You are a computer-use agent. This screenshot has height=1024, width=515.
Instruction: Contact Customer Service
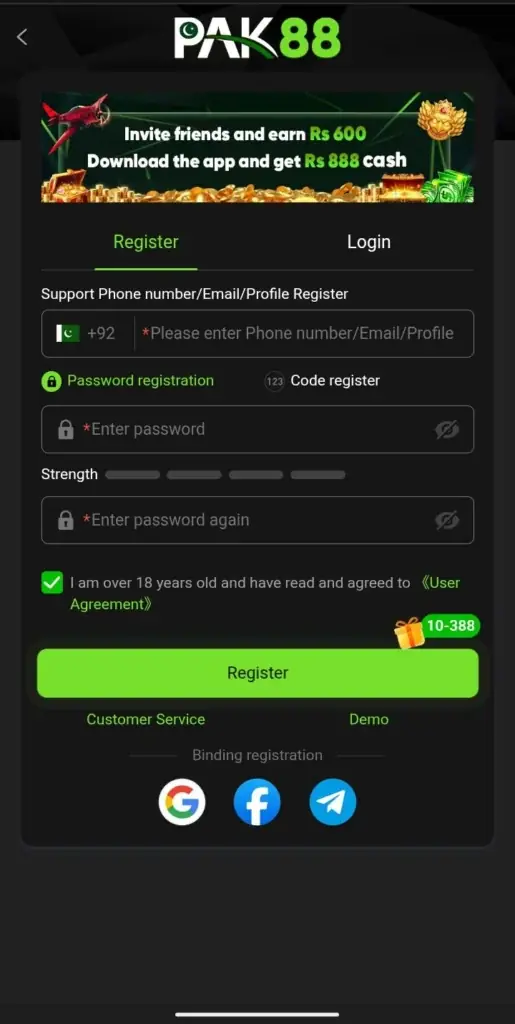(146, 719)
